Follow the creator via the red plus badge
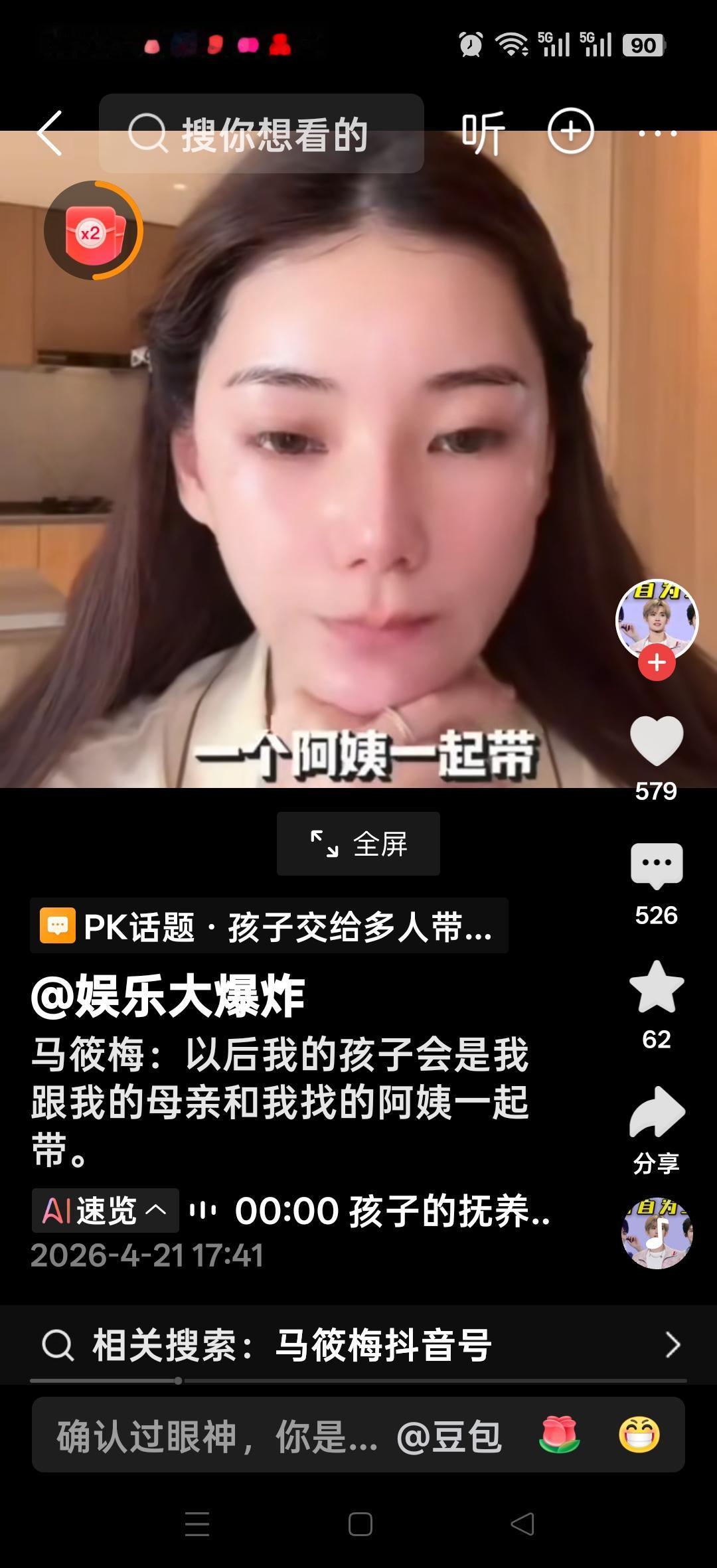This screenshot has height=1568, width=717. coord(656,662)
